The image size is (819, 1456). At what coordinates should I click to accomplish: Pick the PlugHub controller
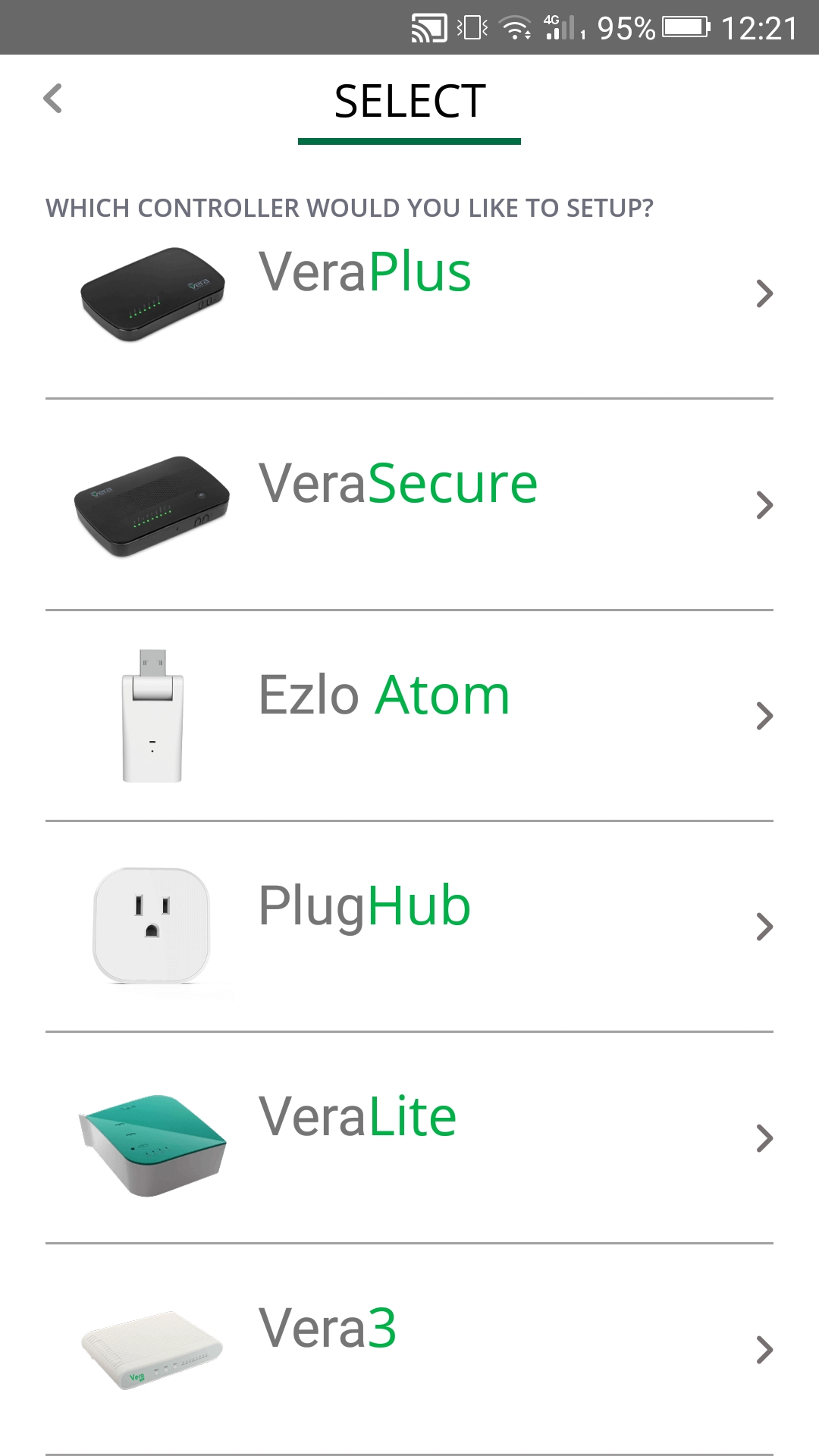(409, 926)
